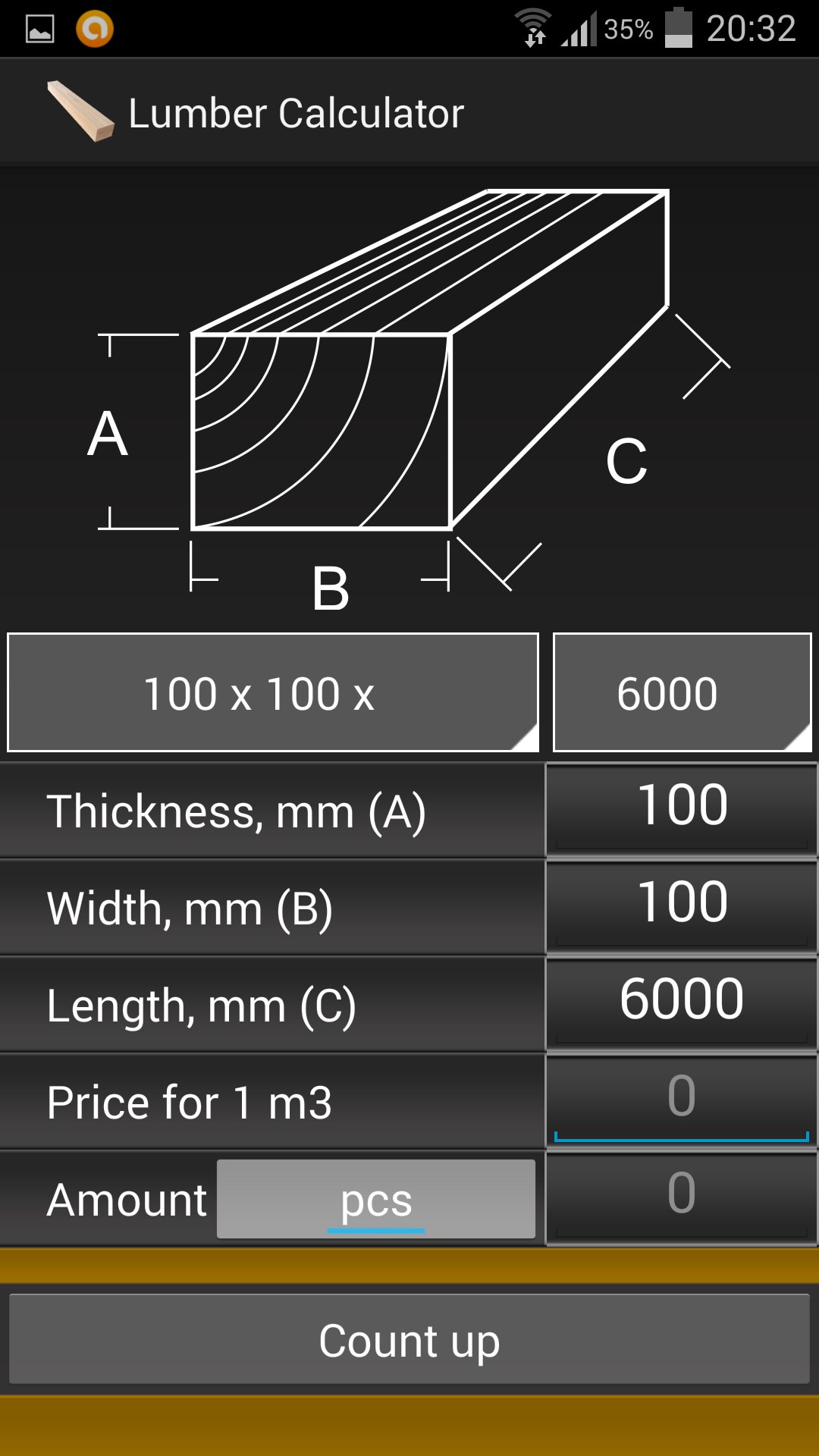Tap the Count up button
Screen dimensions: 819x1456
pyautogui.click(x=409, y=1340)
